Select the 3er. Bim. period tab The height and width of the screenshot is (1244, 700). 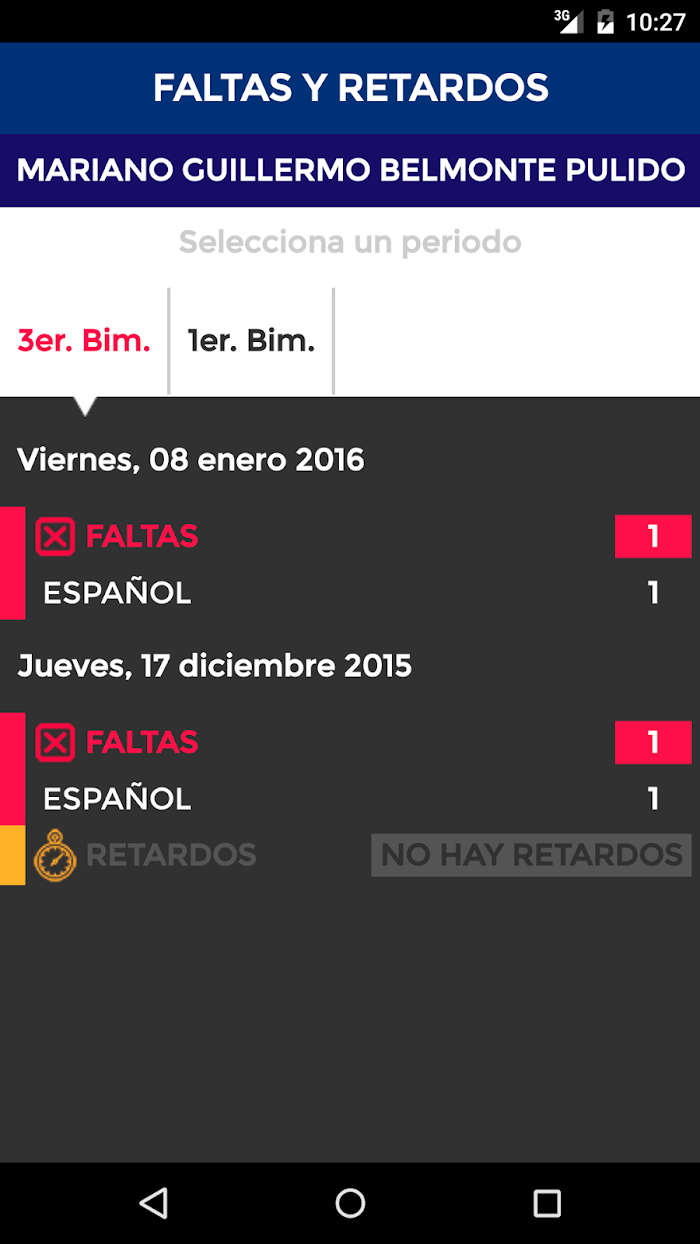tap(84, 341)
